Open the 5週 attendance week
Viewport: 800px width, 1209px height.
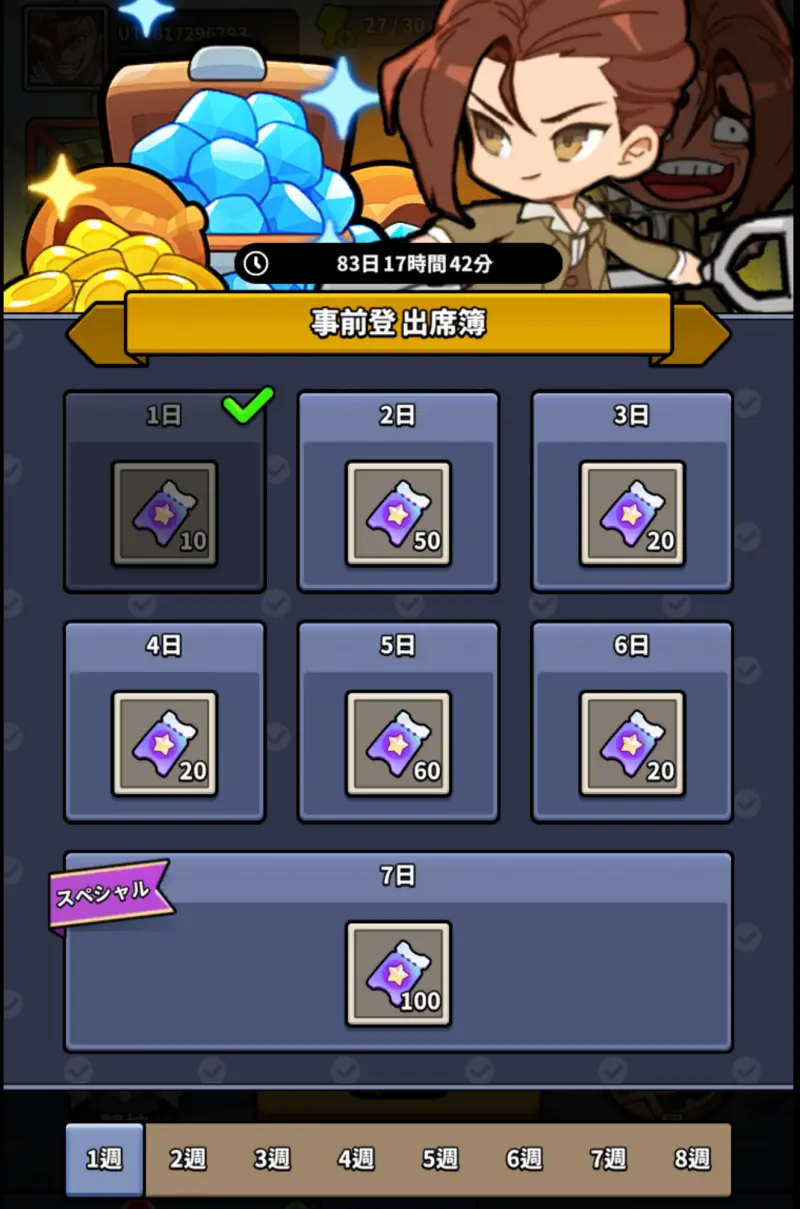pyautogui.click(x=439, y=1159)
